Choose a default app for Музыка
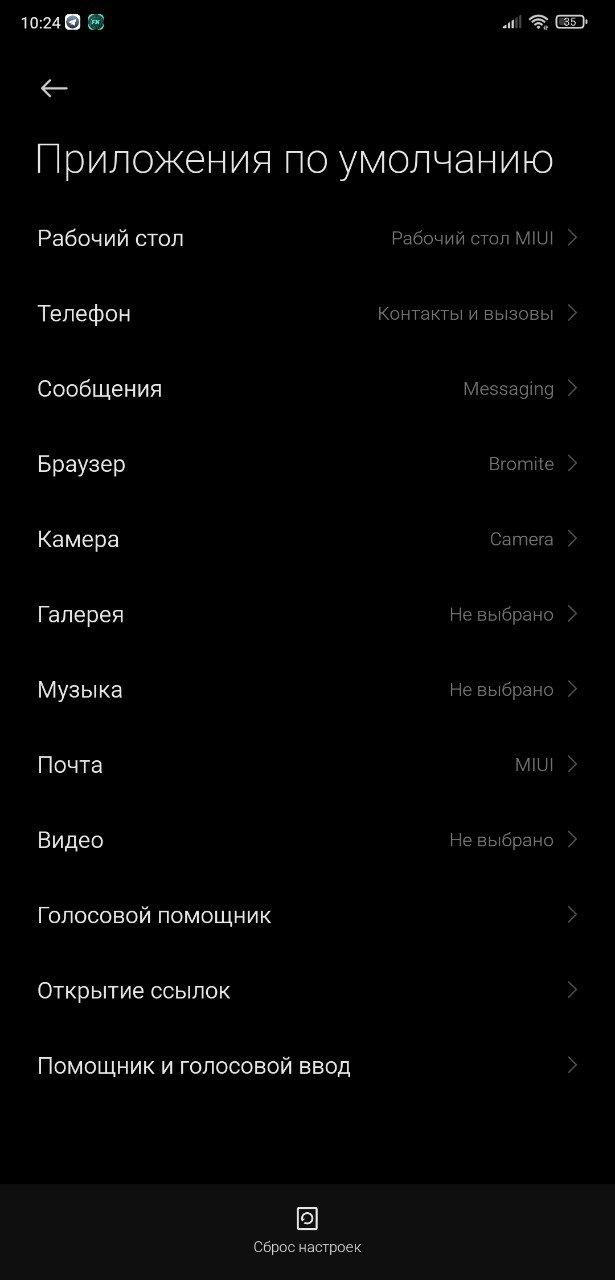The width and height of the screenshot is (615, 1280). pyautogui.click(x=307, y=690)
